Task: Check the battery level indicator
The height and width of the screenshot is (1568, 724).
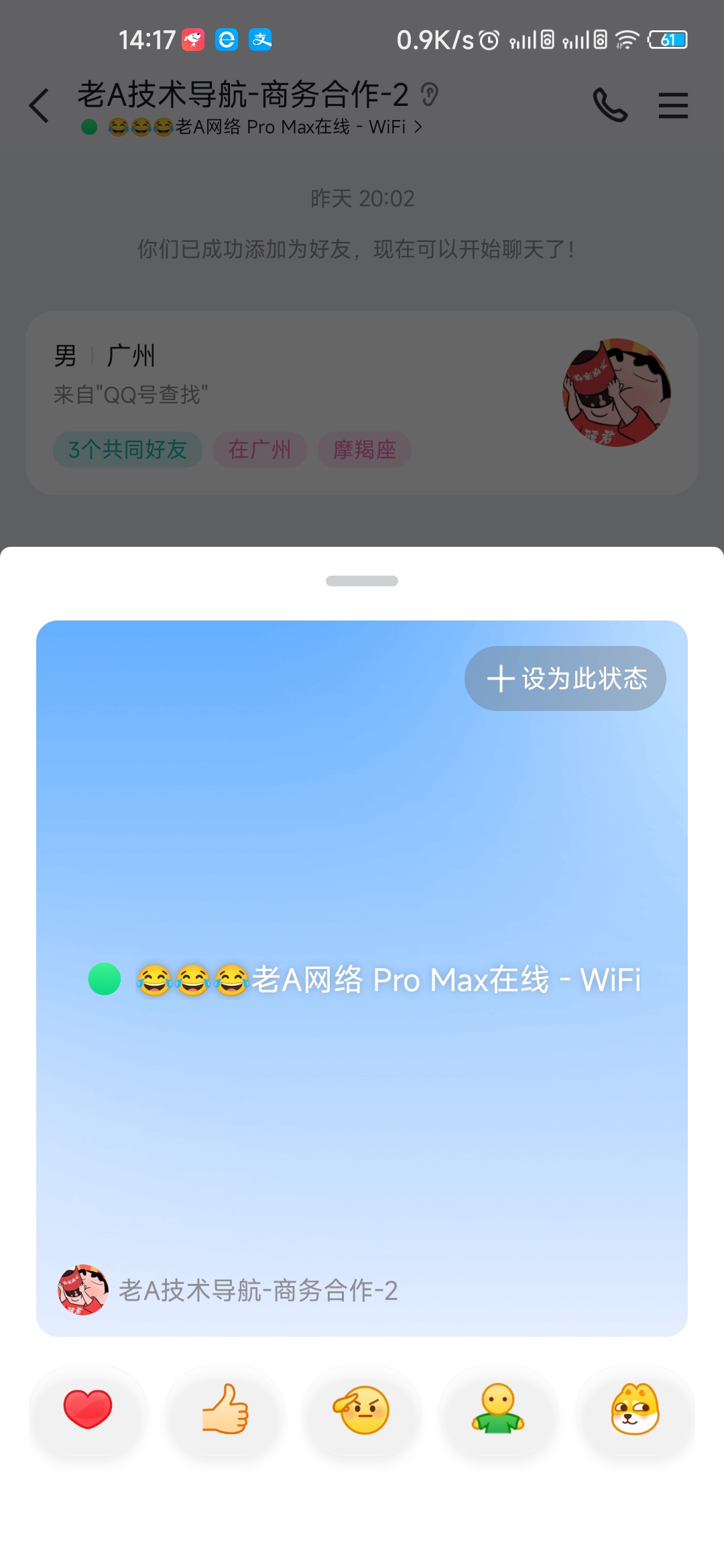Action: point(668,40)
